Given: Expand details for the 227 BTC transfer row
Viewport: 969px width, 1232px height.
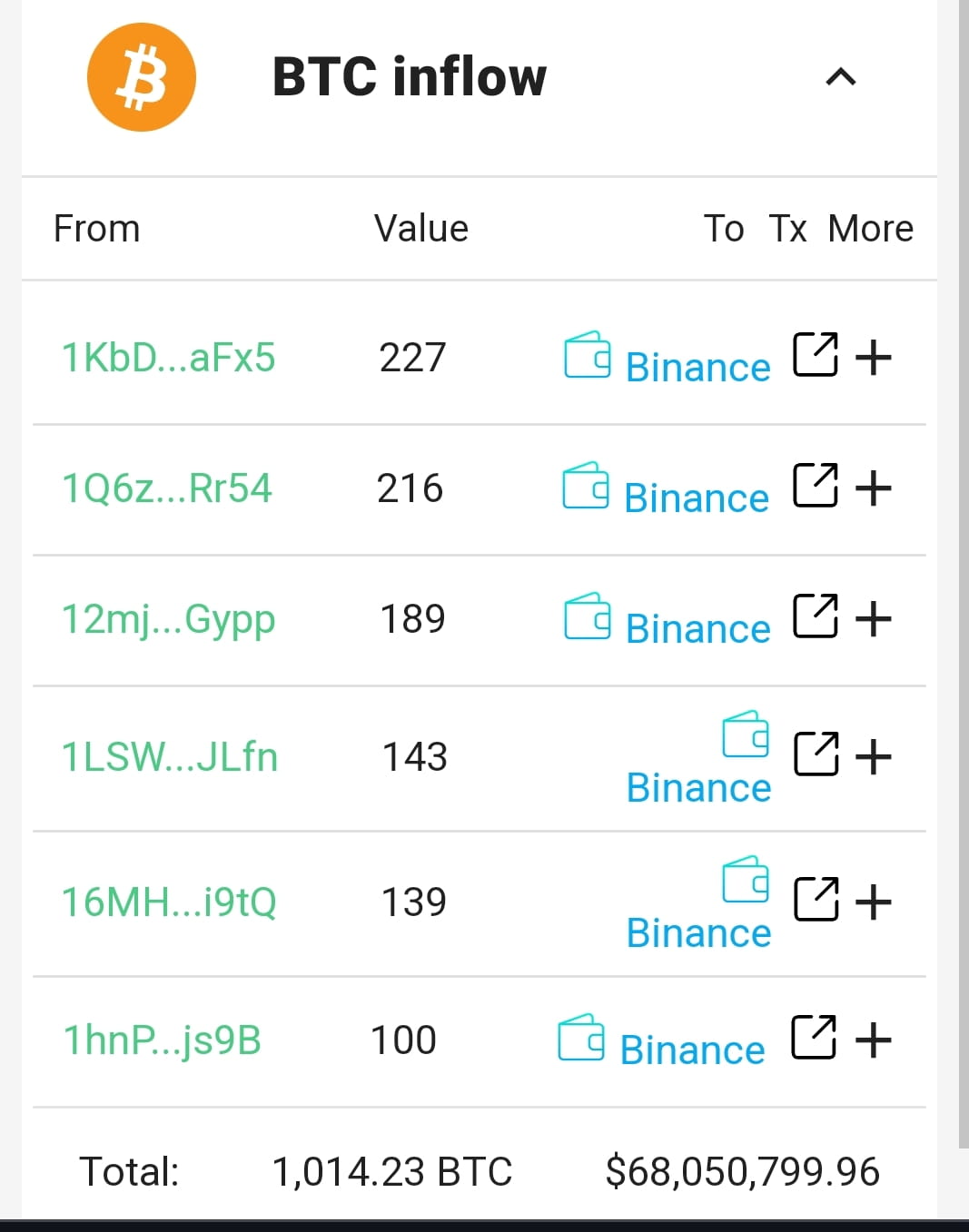Looking at the screenshot, I should tap(874, 356).
